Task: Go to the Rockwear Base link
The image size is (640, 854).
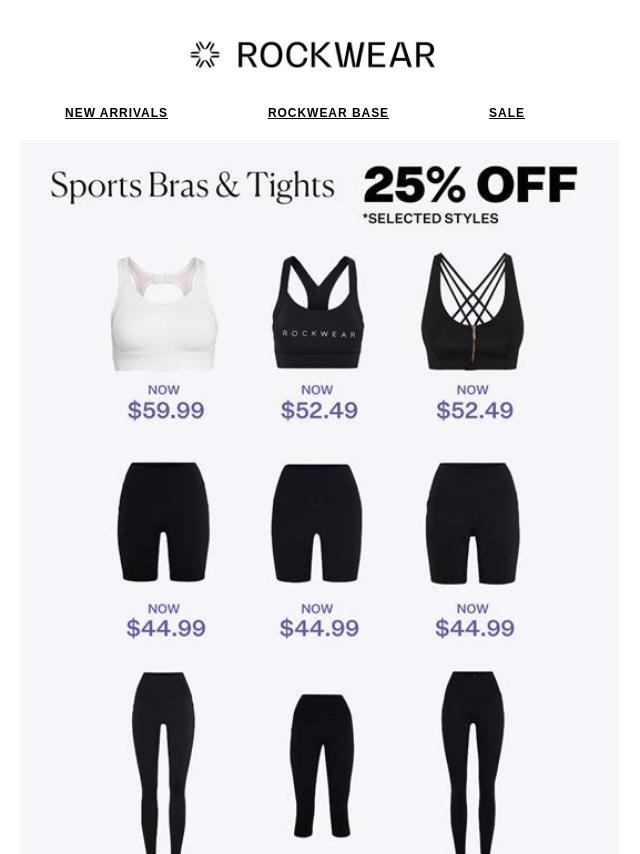Action: pyautogui.click(x=328, y=113)
